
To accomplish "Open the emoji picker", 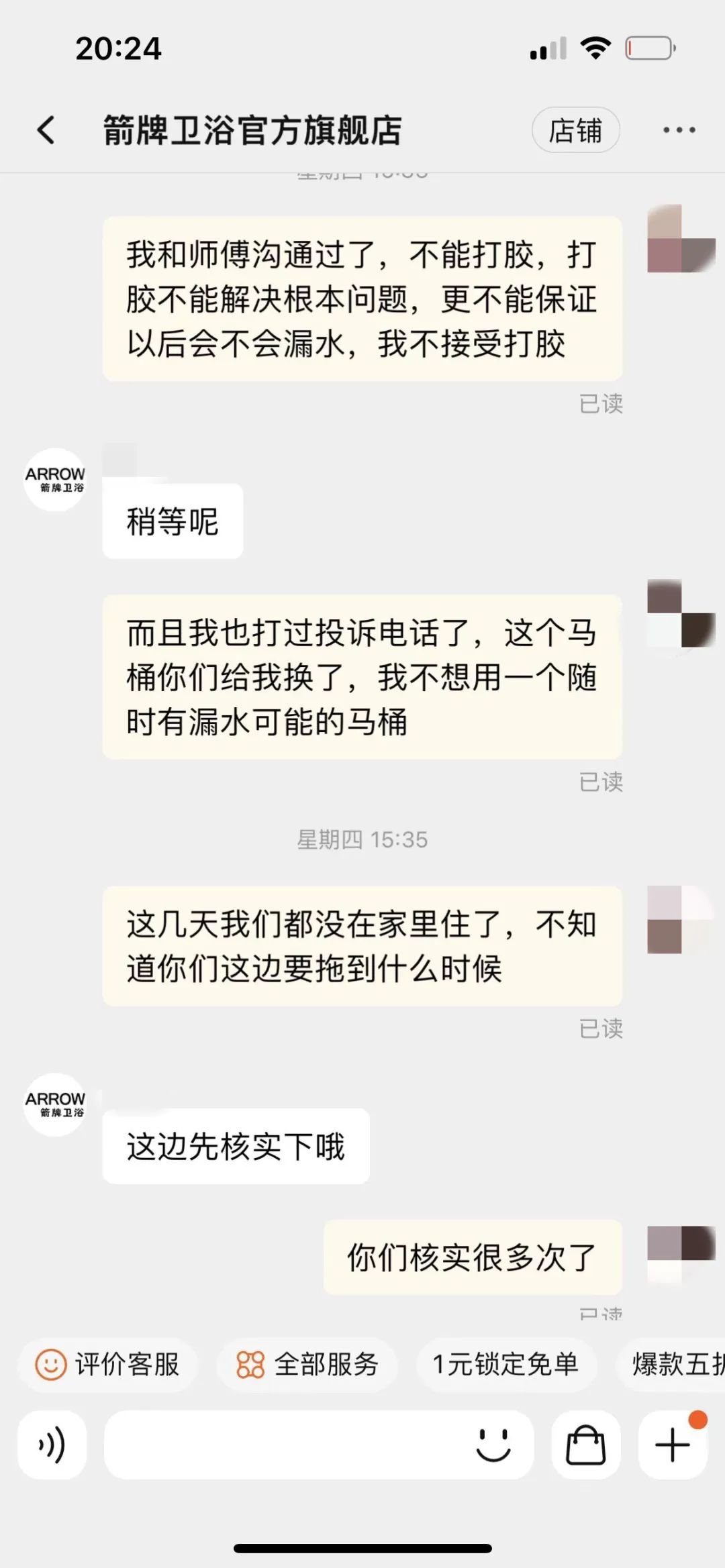I will [493, 1444].
